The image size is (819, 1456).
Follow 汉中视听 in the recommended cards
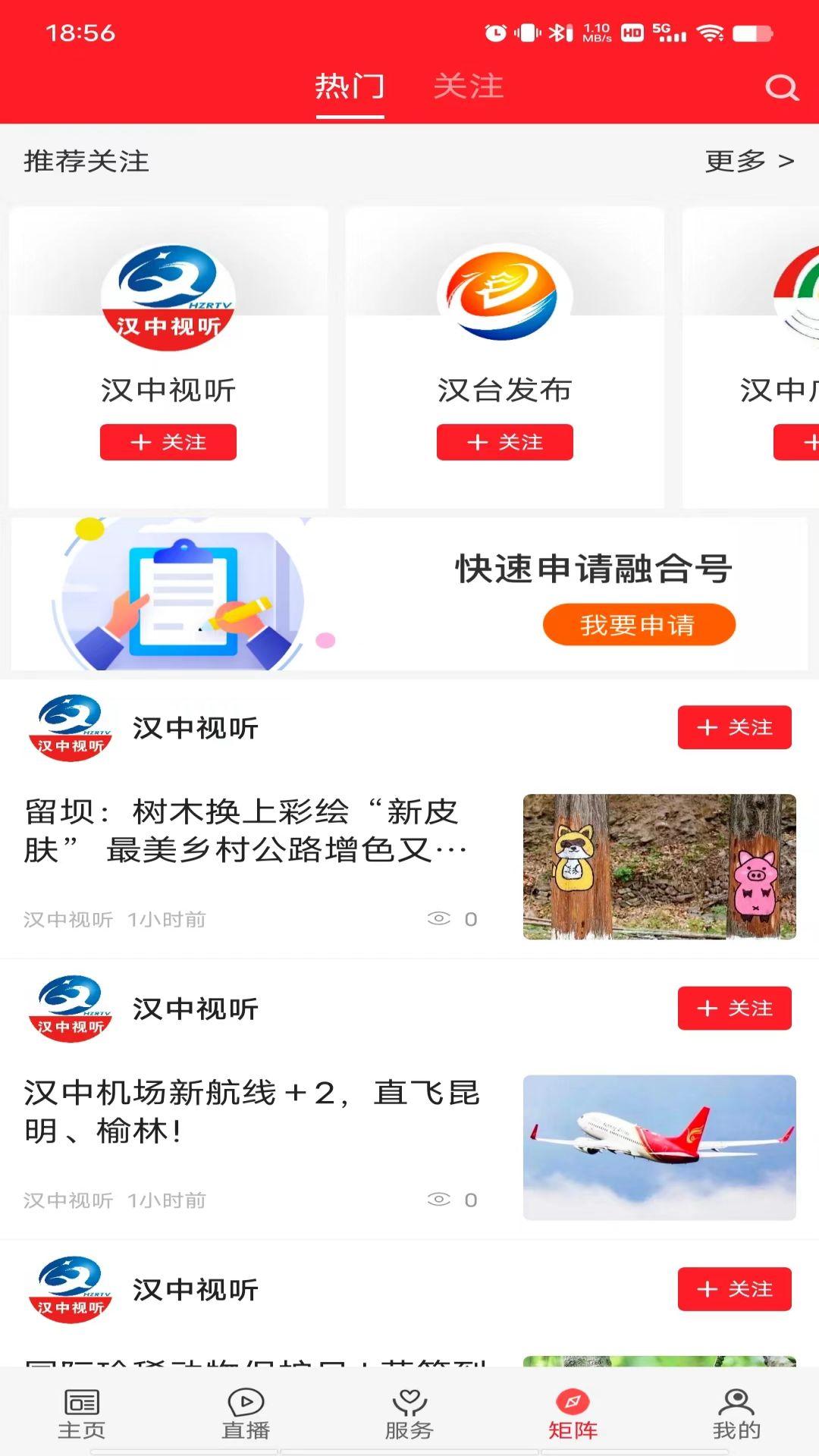click(168, 442)
